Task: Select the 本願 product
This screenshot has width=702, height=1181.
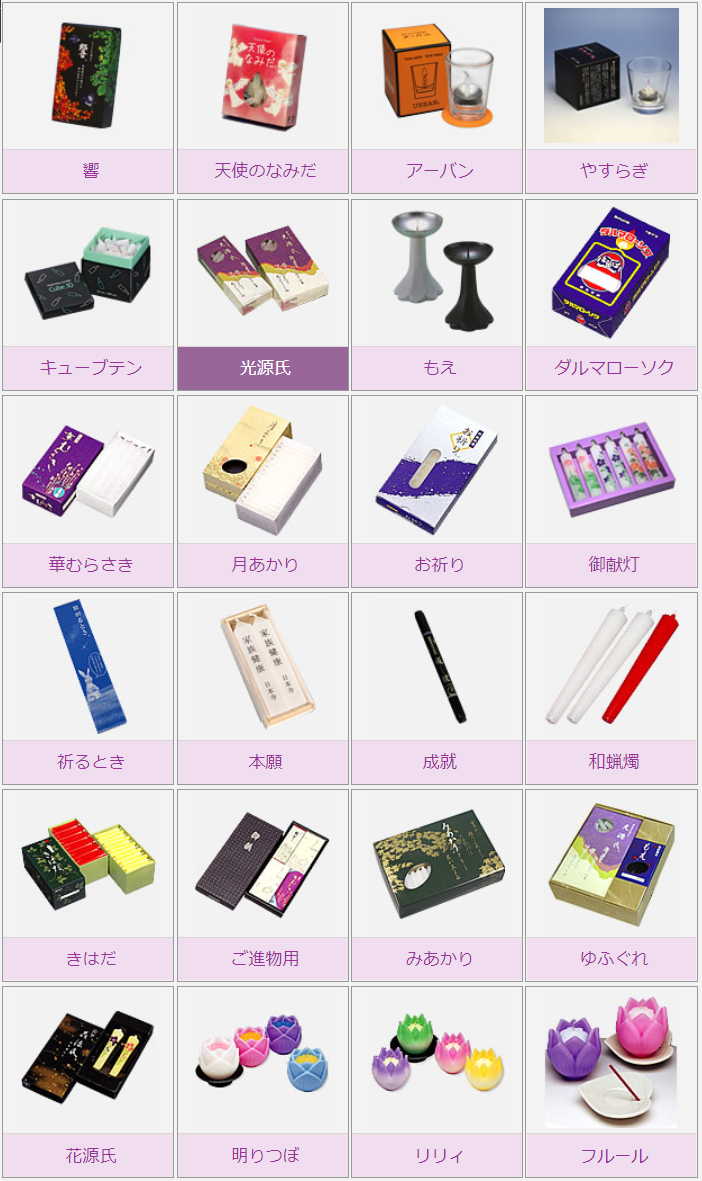Action: [263, 688]
